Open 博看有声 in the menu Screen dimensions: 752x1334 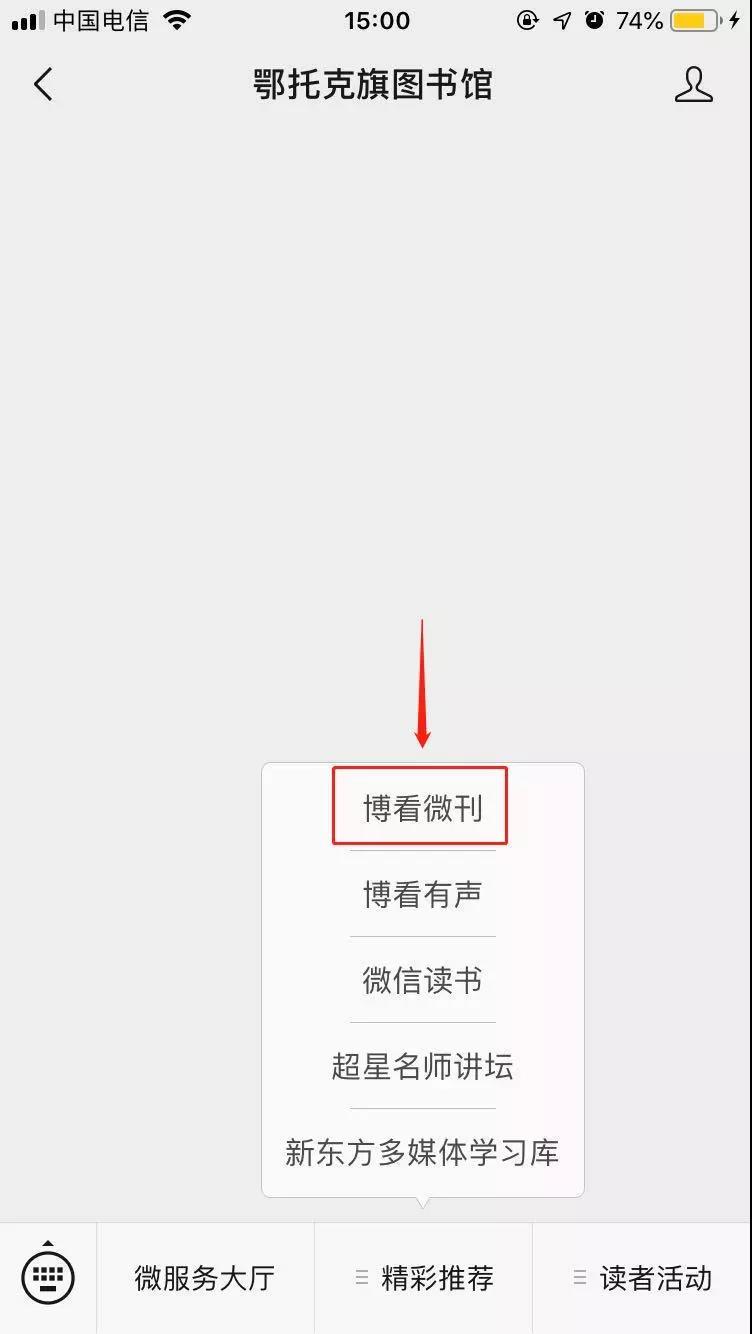pyautogui.click(x=422, y=894)
